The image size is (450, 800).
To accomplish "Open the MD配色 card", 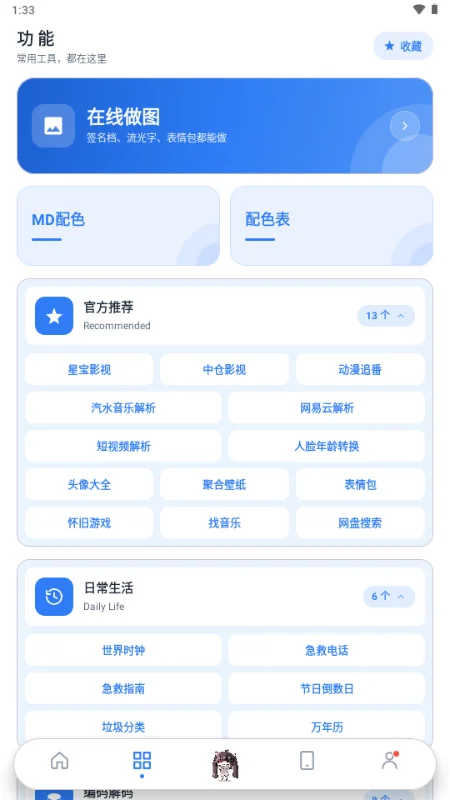I will pyautogui.click(x=118, y=226).
